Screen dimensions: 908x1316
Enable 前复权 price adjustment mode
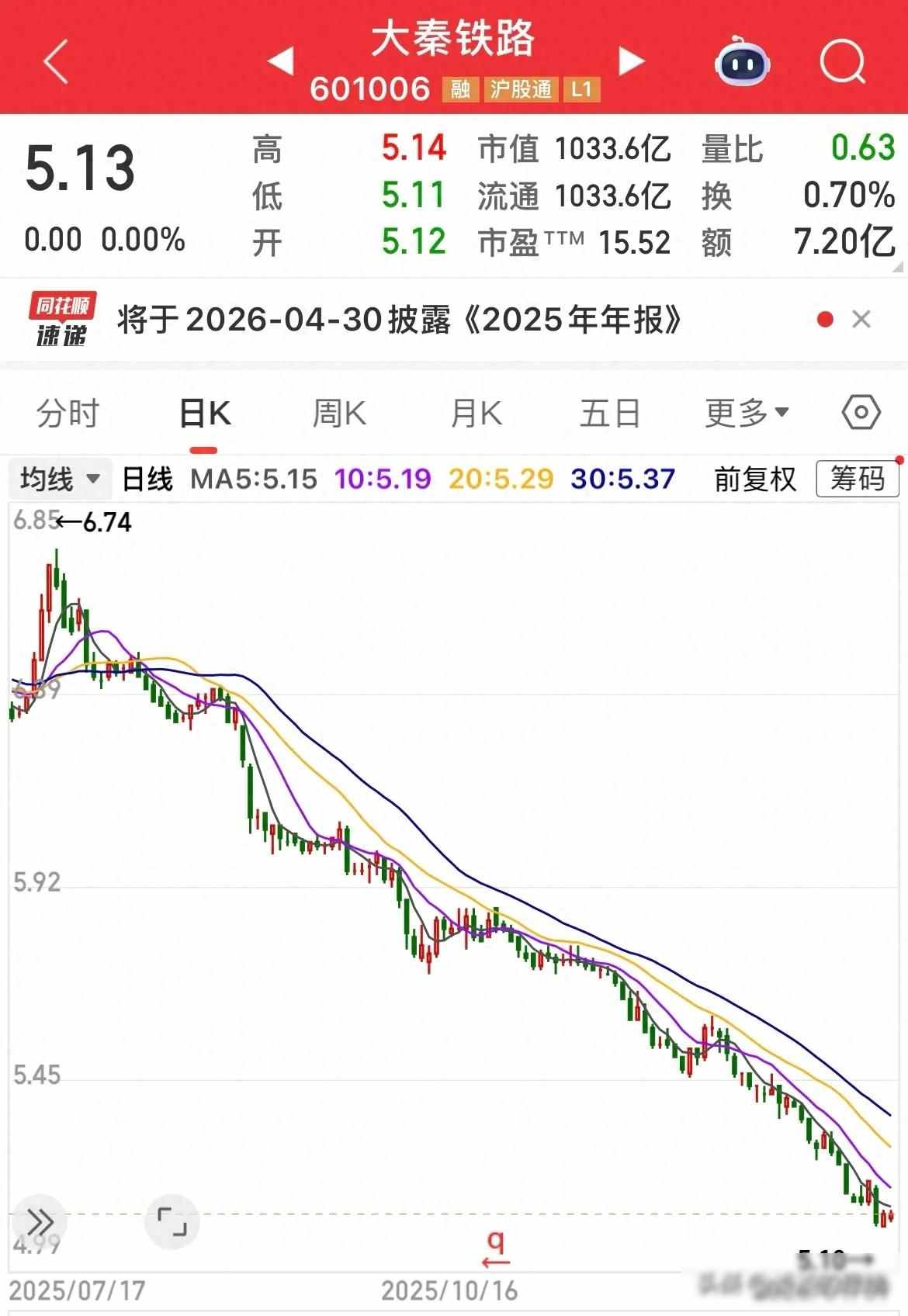point(754,480)
